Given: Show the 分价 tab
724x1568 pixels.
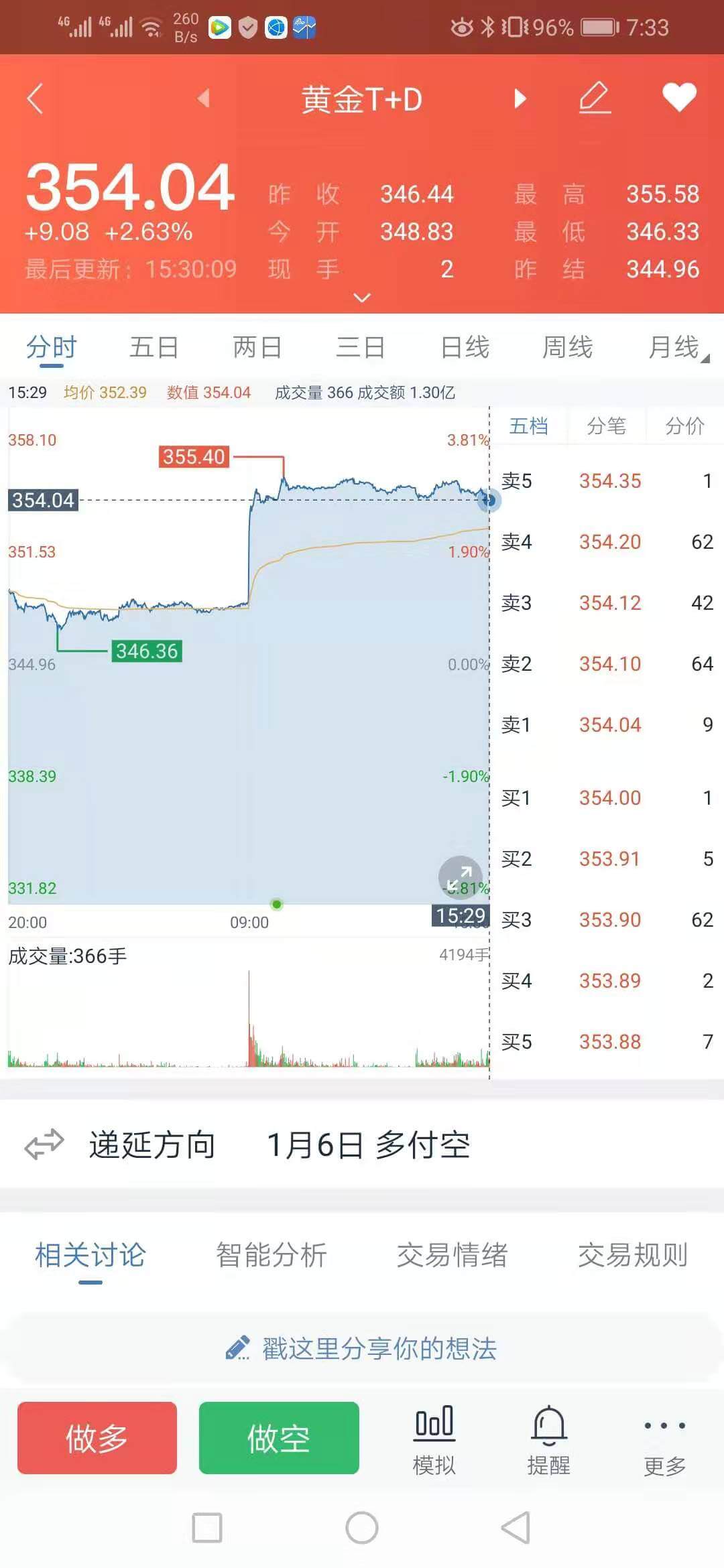Looking at the screenshot, I should point(684,426).
